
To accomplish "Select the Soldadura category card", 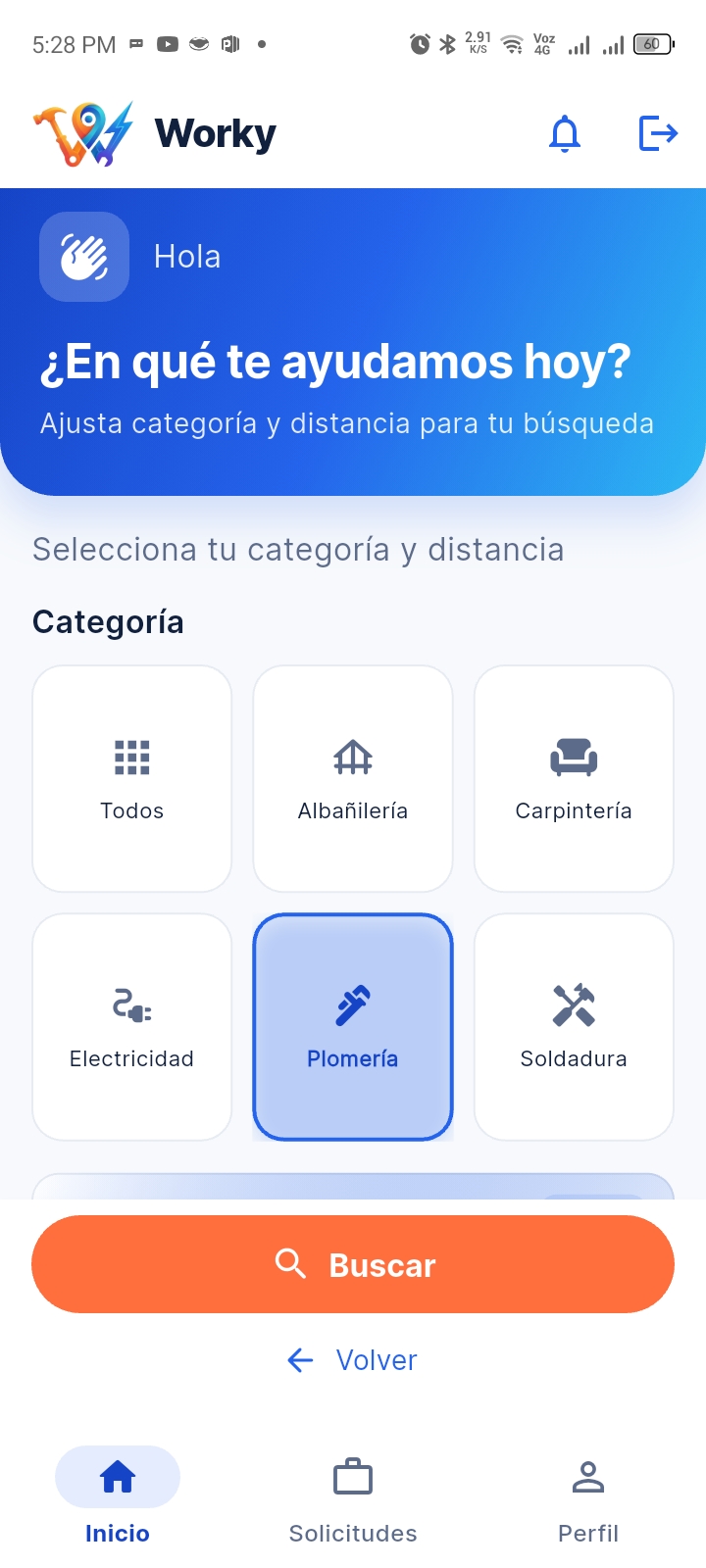I will [x=574, y=1027].
